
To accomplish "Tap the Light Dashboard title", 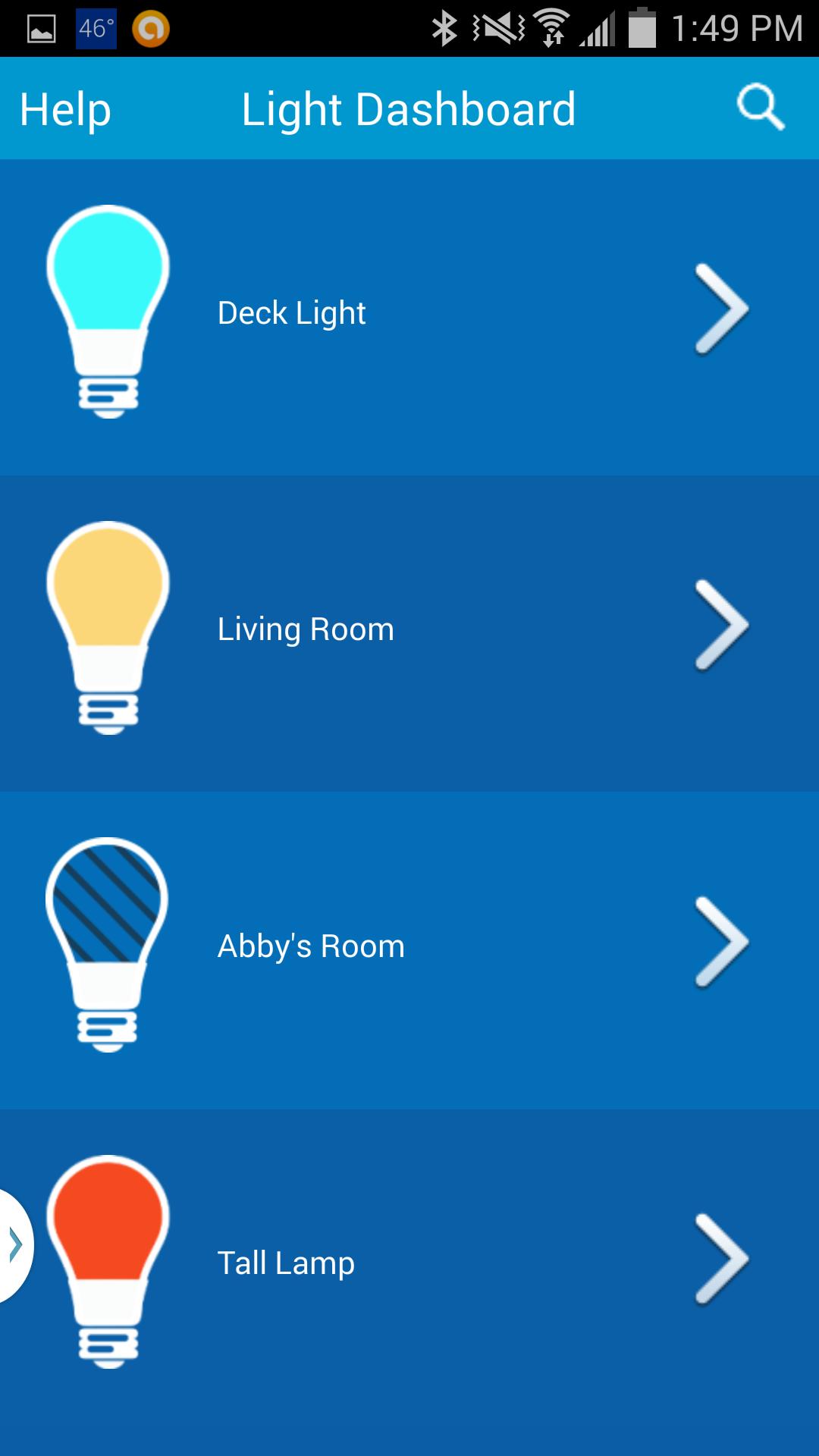I will click(x=409, y=108).
